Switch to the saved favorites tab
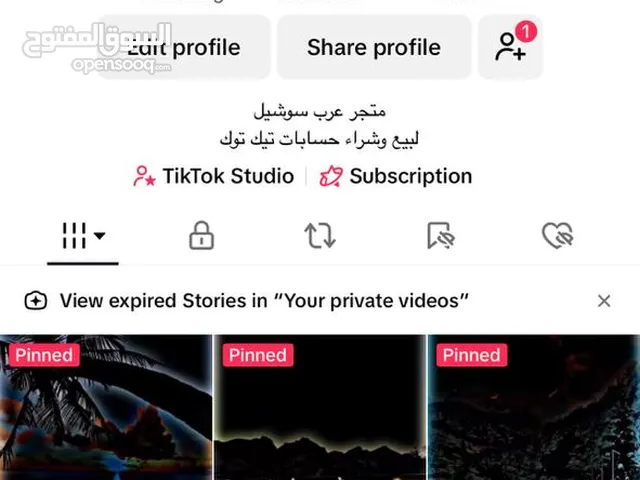 pyautogui.click(x=440, y=236)
